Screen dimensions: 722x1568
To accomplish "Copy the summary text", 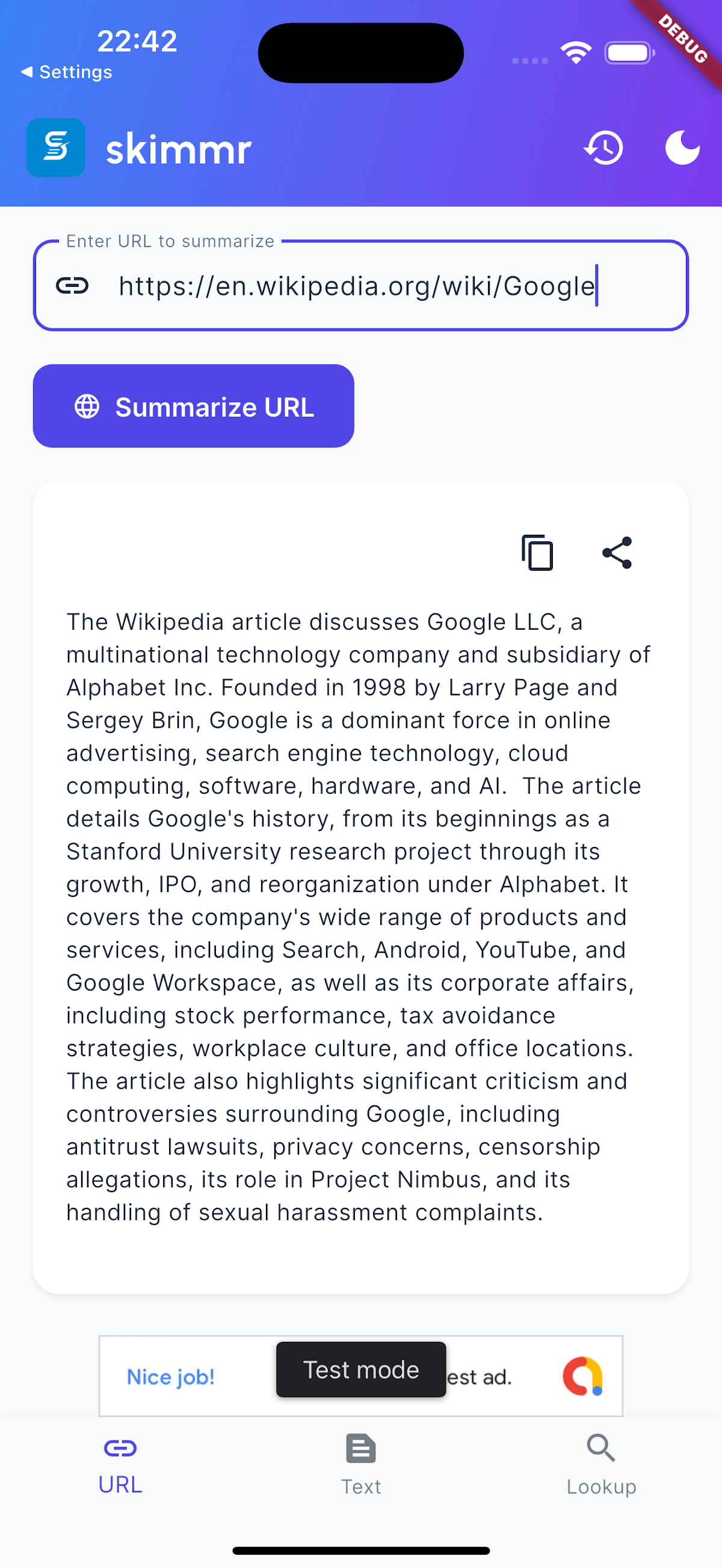I will 537,553.
